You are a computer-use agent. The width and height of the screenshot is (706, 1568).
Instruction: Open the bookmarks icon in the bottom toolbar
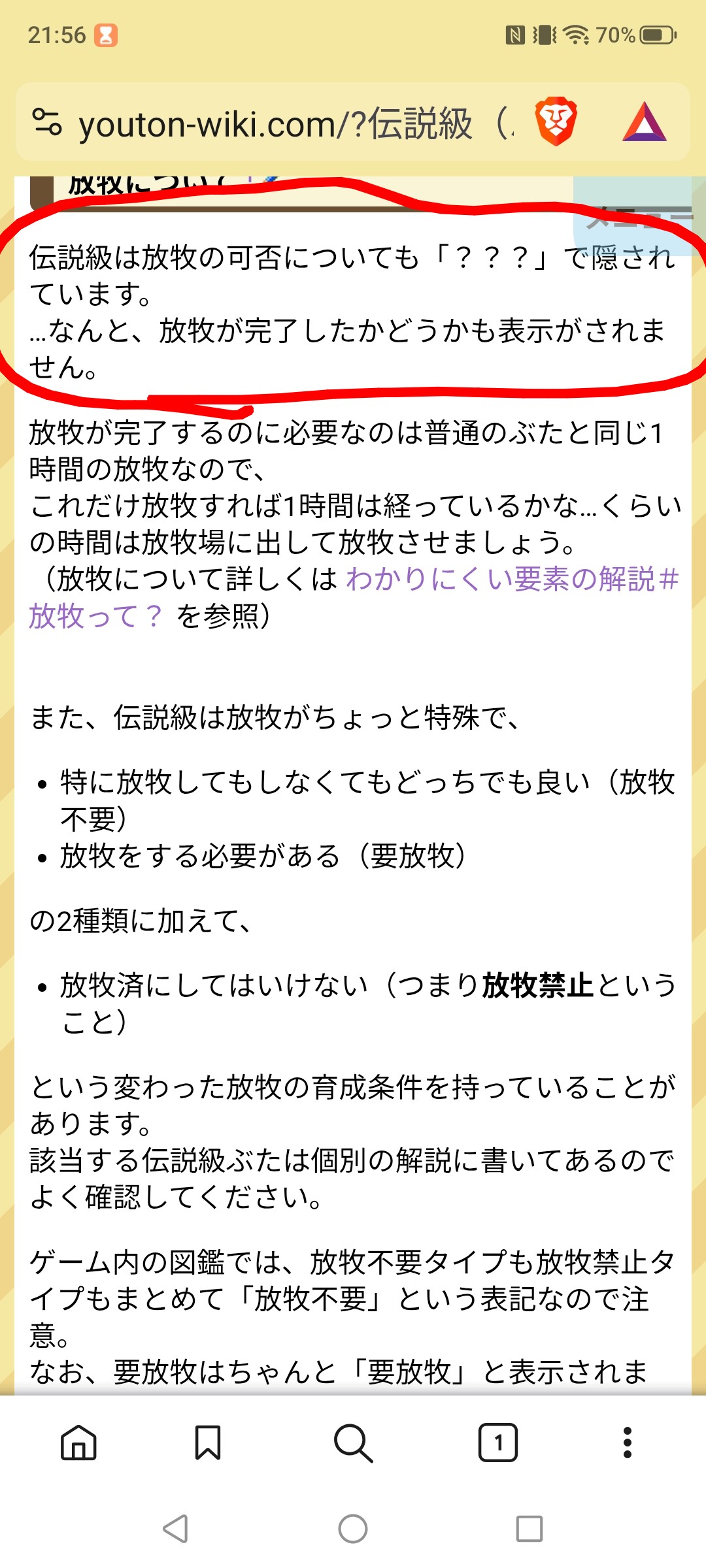(208, 1442)
